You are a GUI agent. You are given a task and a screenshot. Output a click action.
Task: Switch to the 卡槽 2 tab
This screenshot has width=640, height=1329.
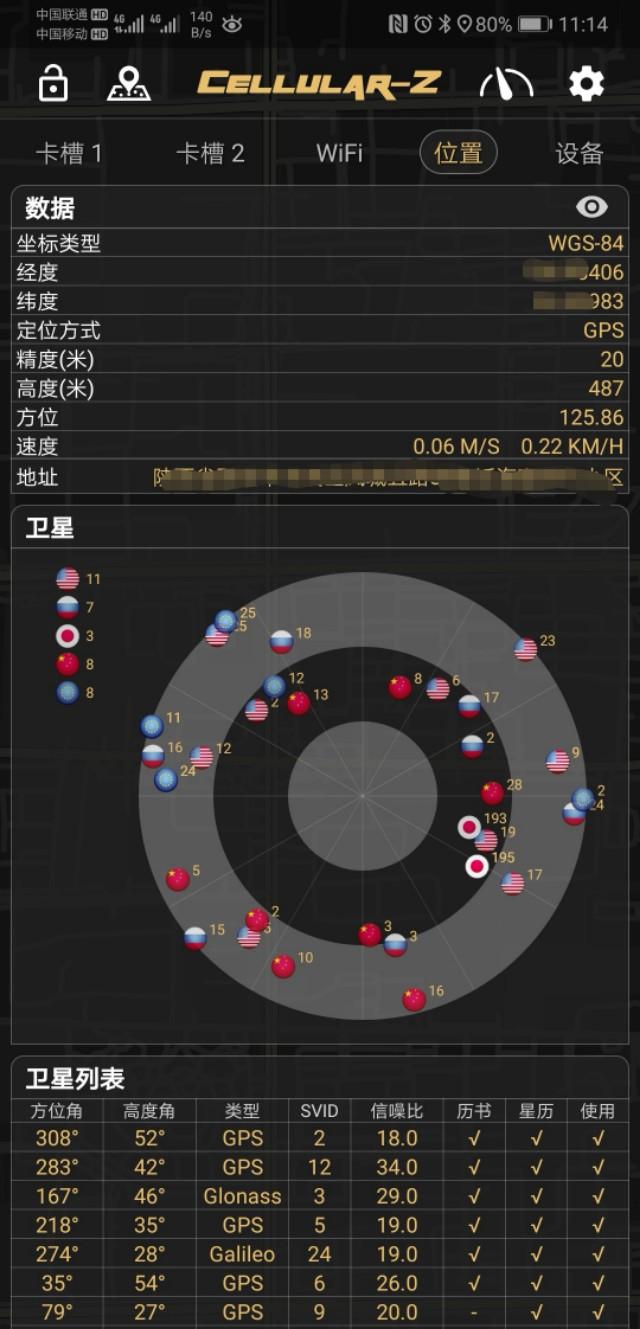pyautogui.click(x=210, y=153)
